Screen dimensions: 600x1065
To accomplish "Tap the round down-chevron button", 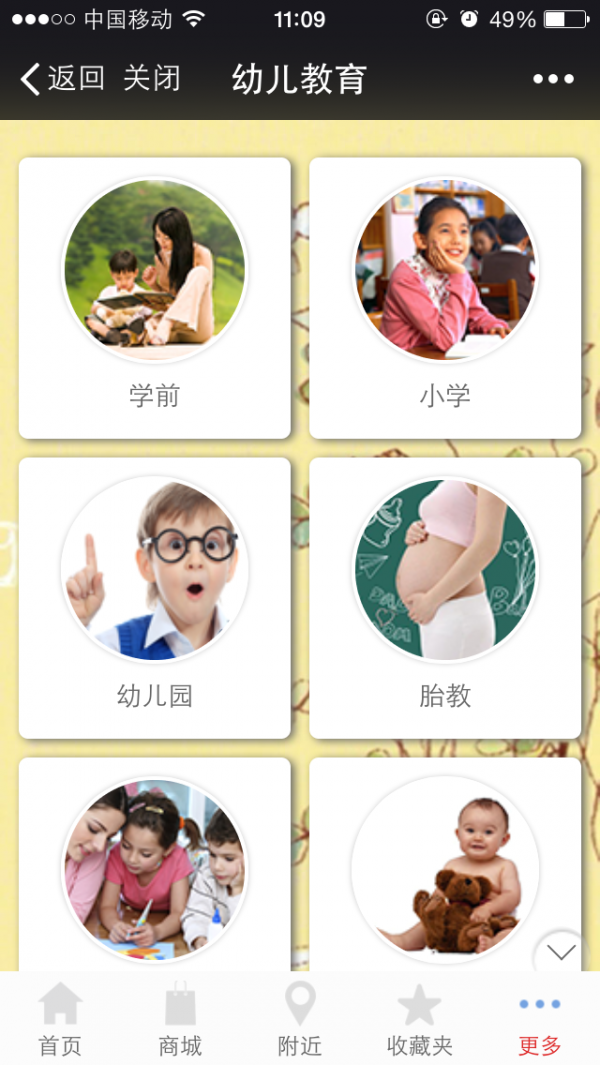I will point(561,952).
